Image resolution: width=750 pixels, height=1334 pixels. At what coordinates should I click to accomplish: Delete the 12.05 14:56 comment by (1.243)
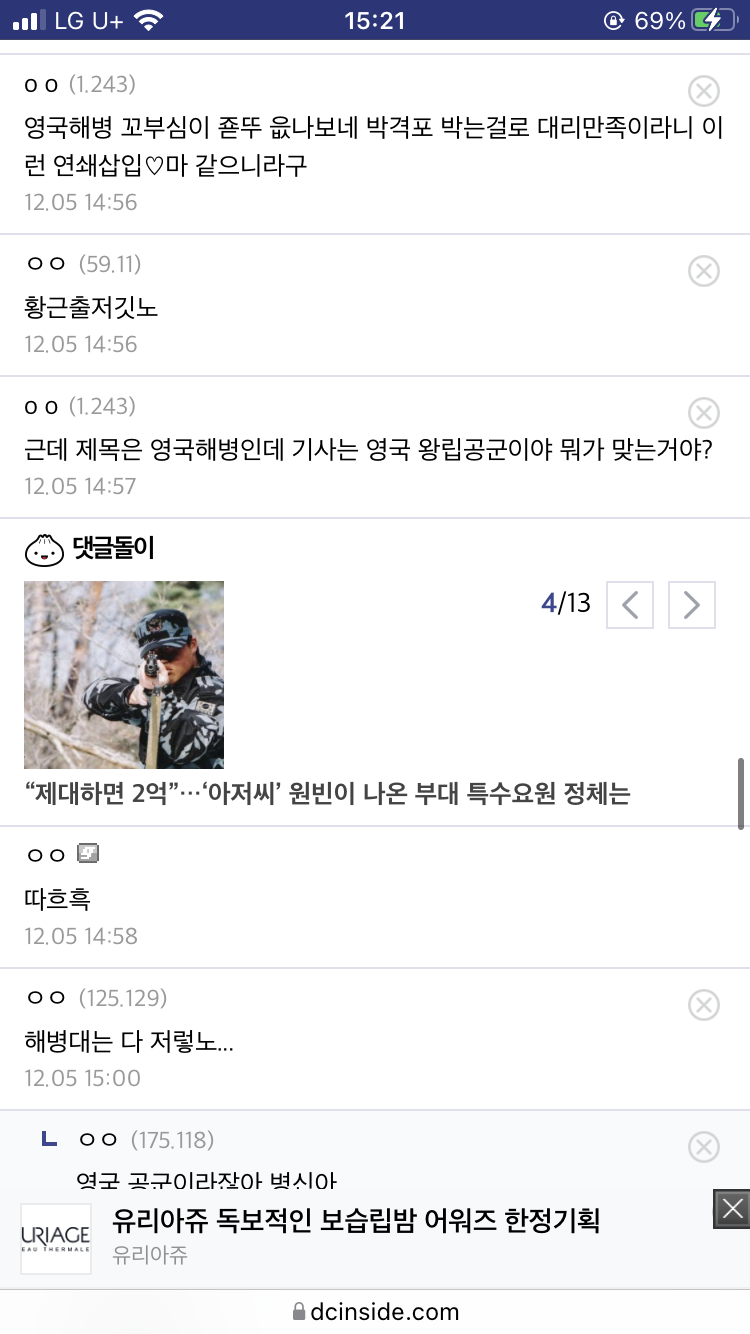[x=704, y=91]
